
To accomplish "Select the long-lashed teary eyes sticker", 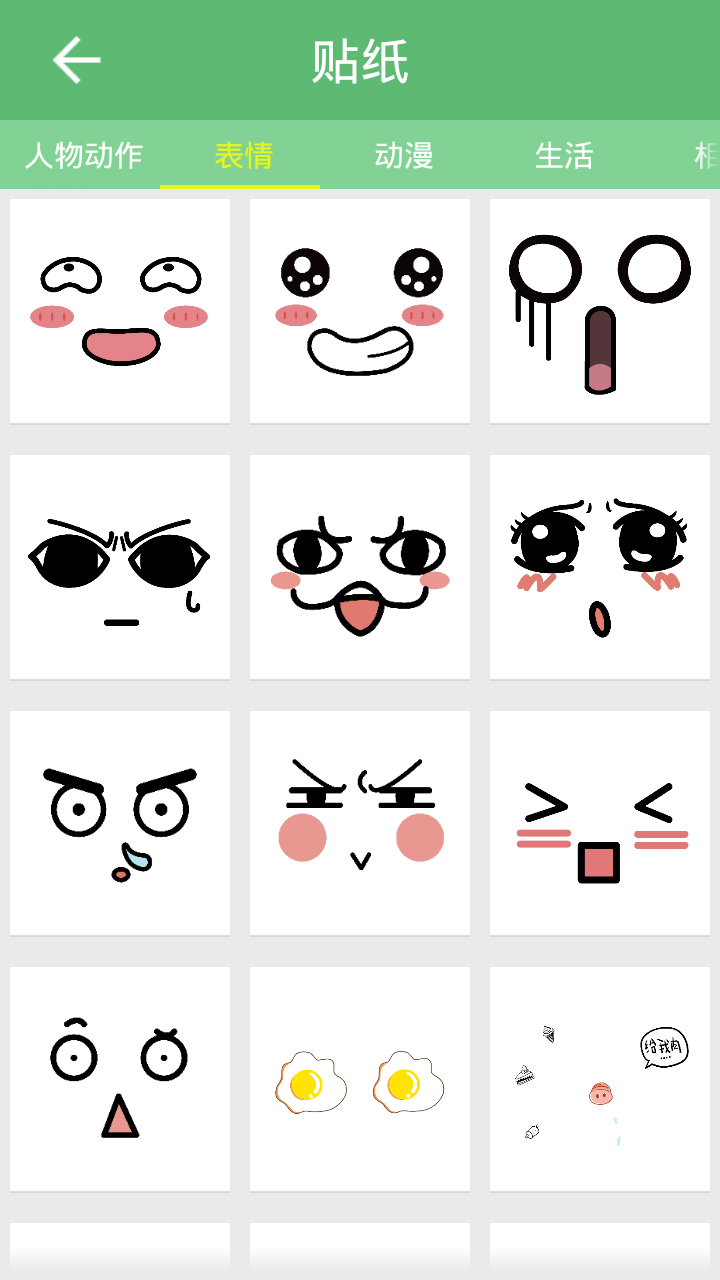I will click(600, 567).
